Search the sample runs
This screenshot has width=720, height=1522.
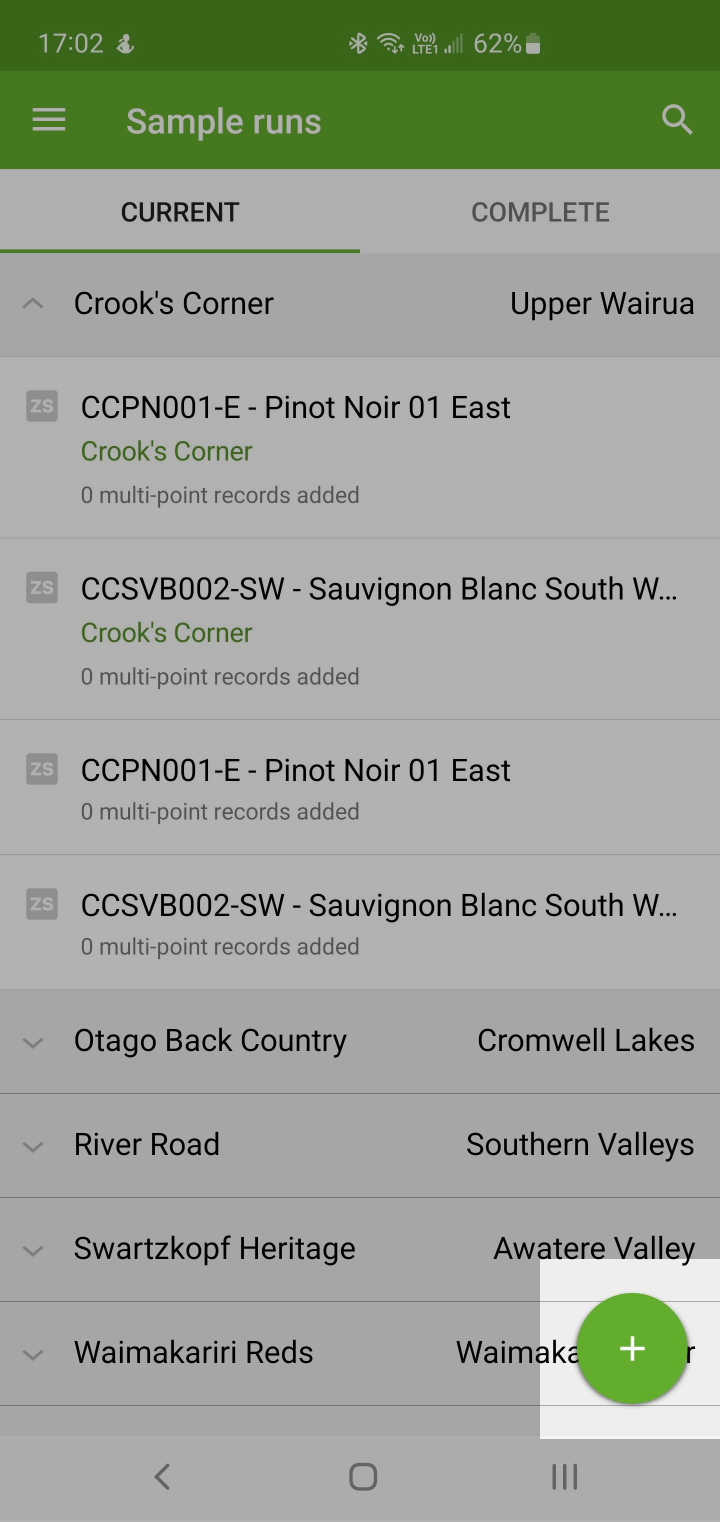point(677,121)
